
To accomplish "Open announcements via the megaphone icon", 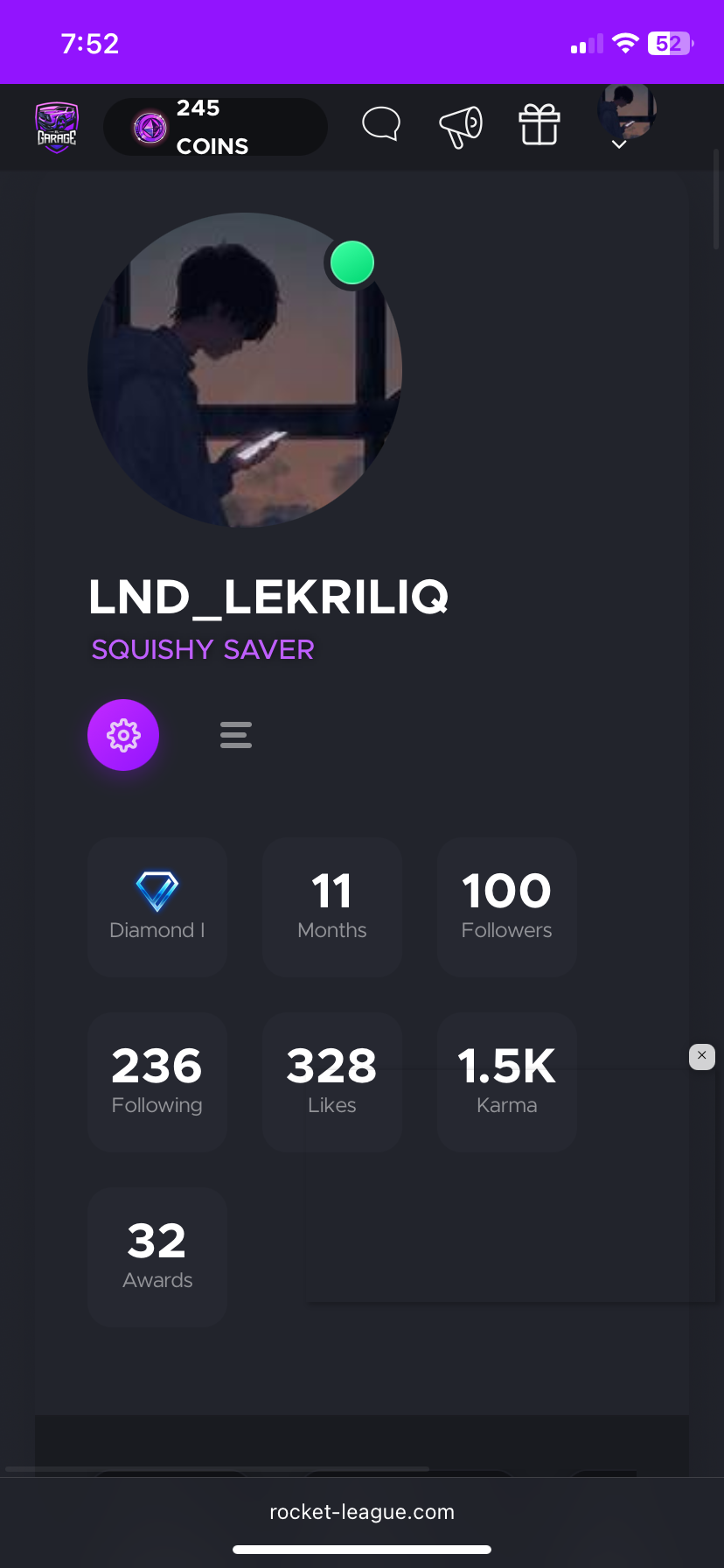I will point(460,125).
